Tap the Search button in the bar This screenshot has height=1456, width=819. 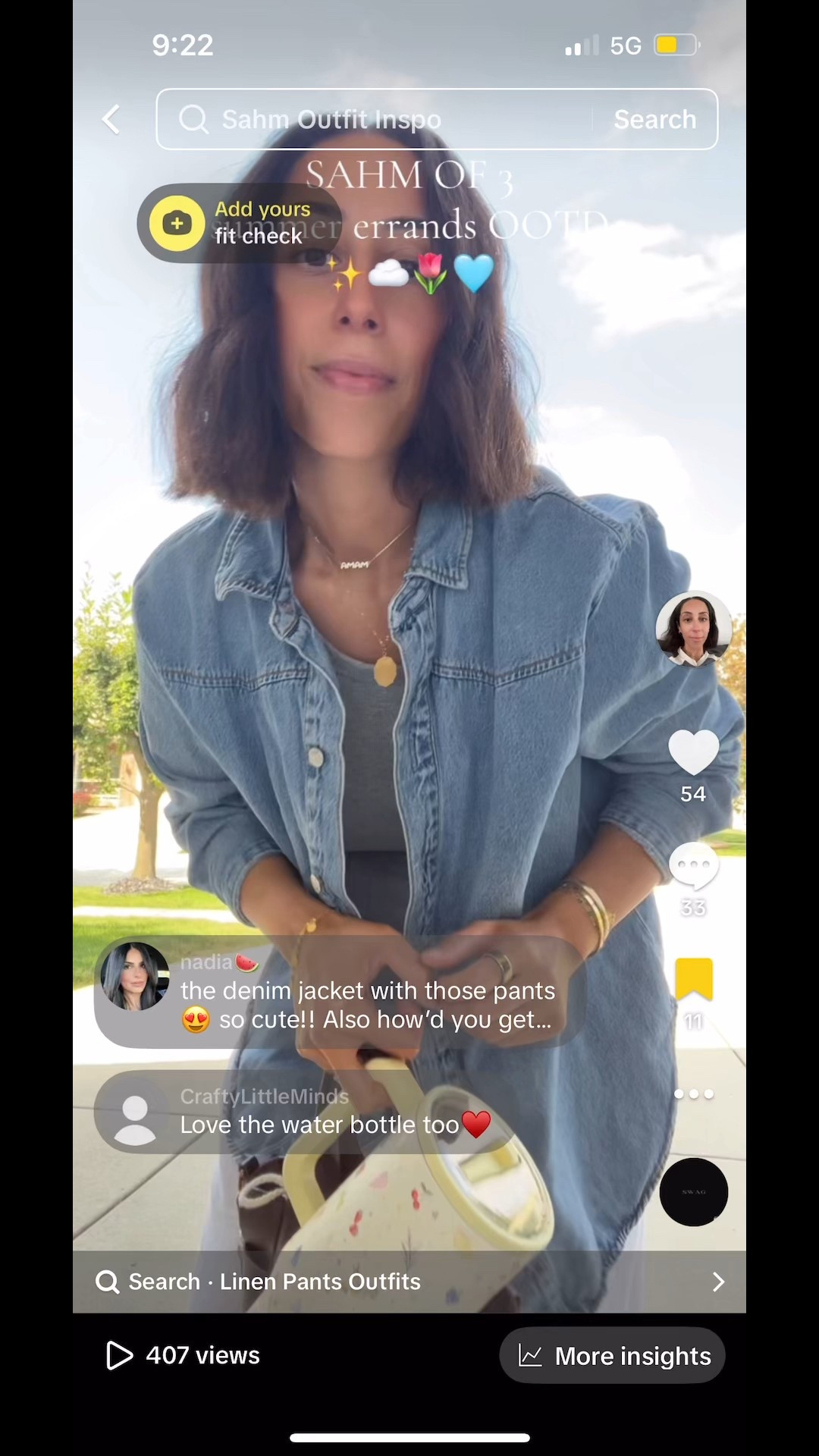point(654,119)
